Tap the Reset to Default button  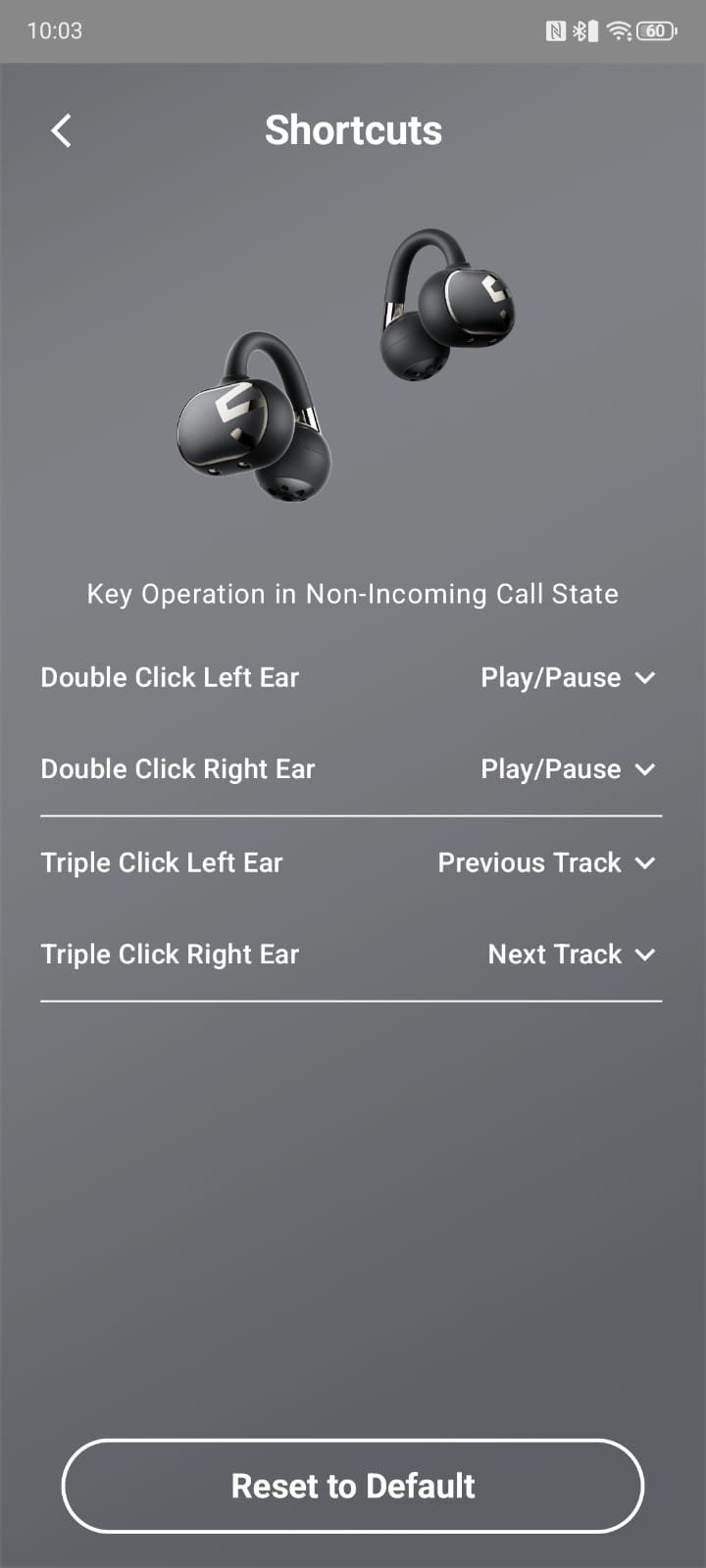click(353, 1486)
